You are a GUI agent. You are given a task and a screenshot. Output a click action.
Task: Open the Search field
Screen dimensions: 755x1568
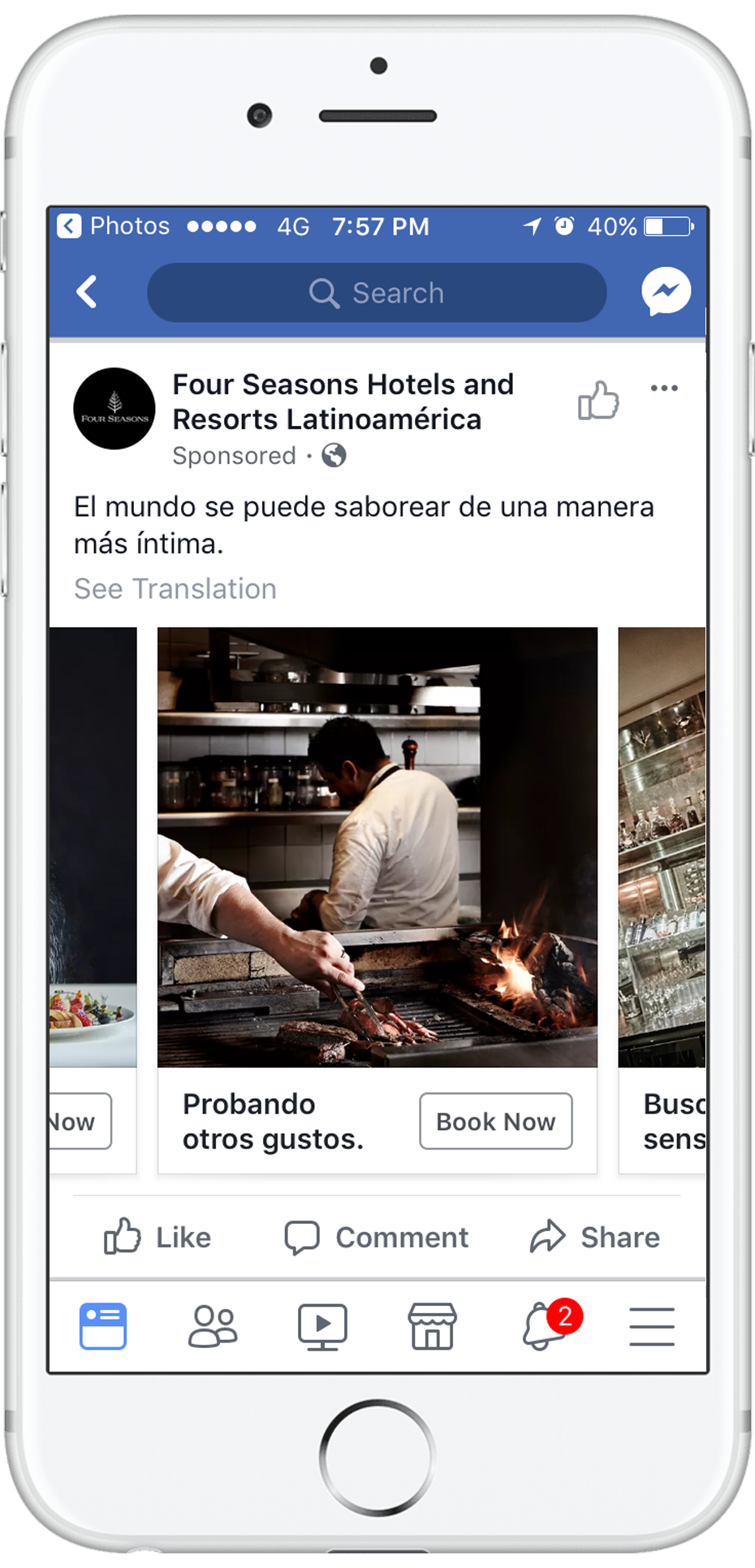coord(377,292)
